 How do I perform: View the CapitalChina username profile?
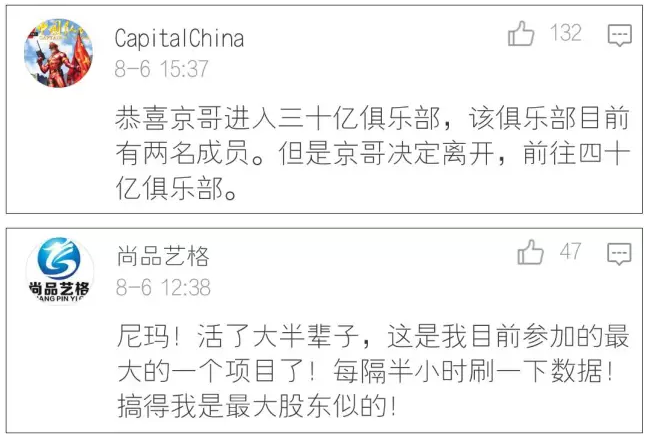point(179,38)
